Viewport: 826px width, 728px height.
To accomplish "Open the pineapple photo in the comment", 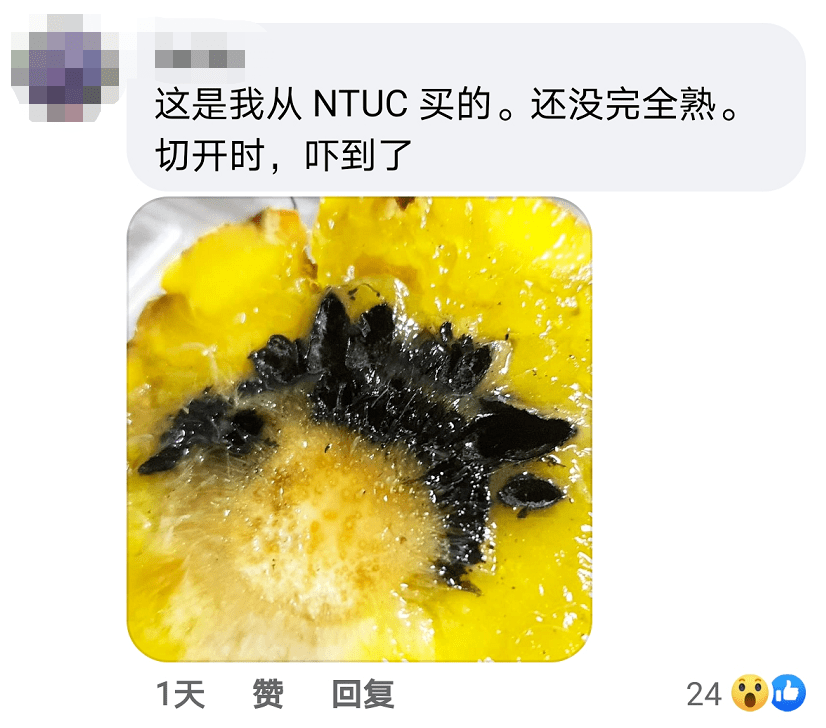I will pyautogui.click(x=359, y=429).
